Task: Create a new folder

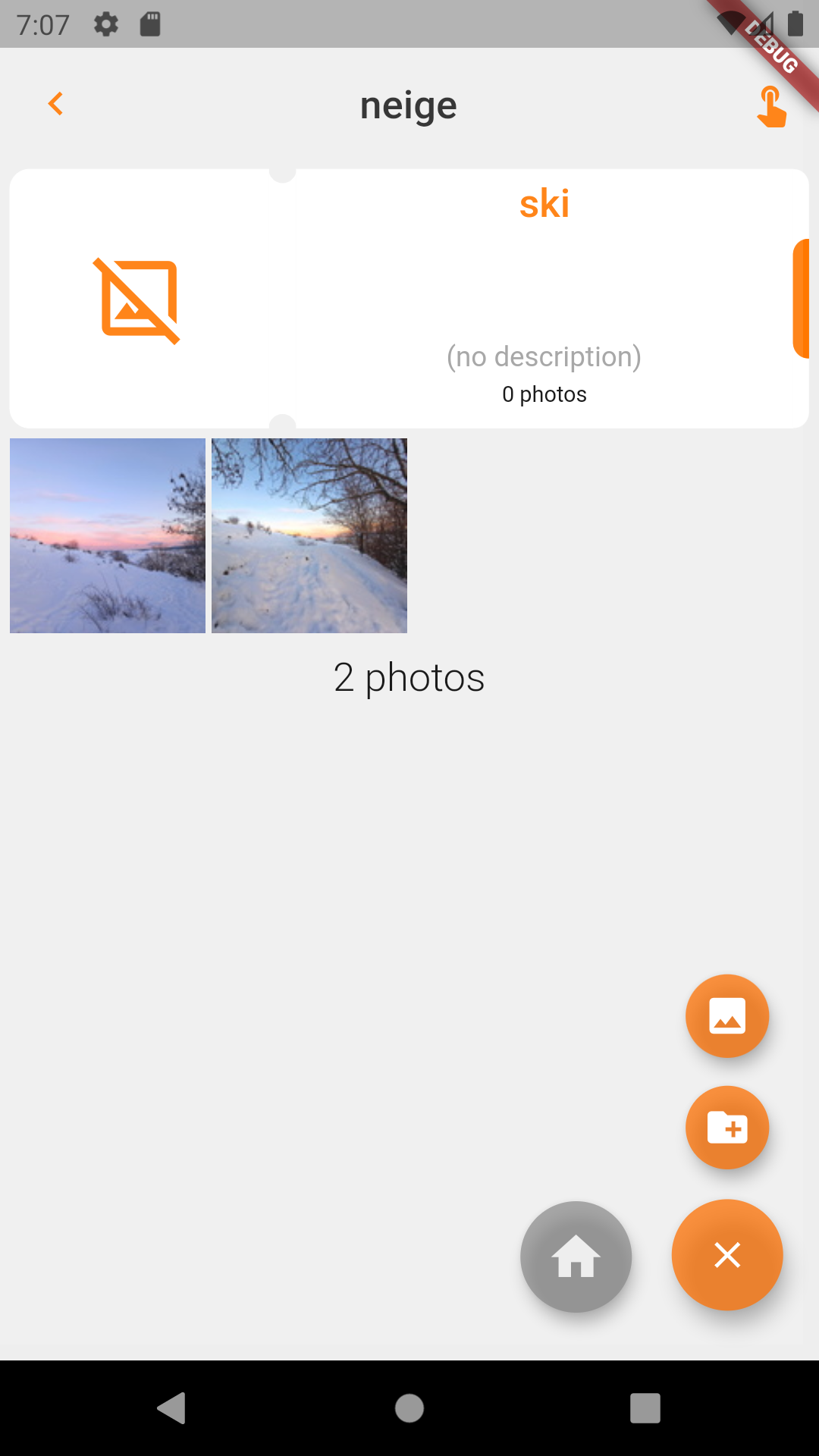Action: click(726, 1128)
